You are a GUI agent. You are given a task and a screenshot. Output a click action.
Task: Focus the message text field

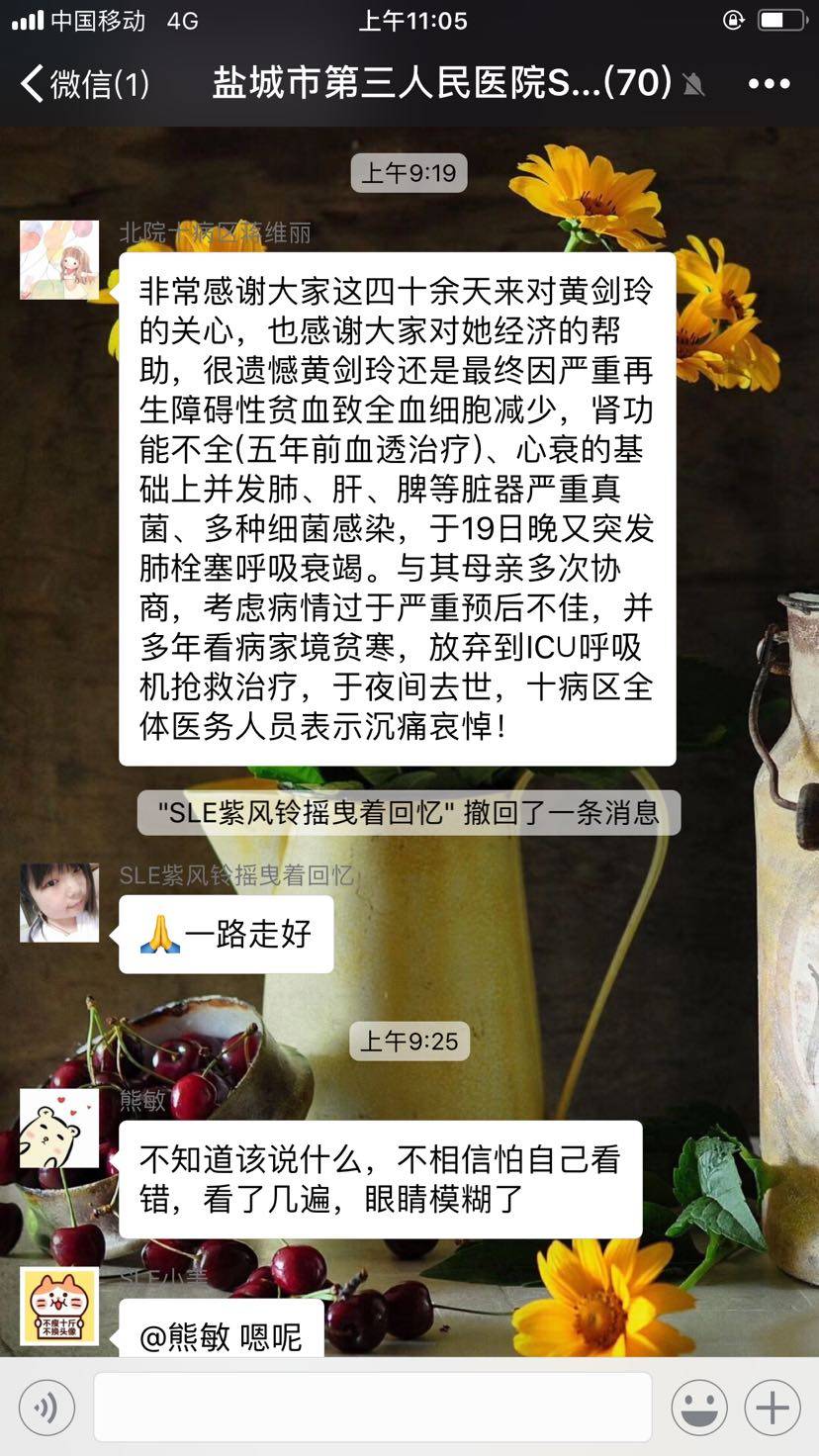click(372, 1407)
